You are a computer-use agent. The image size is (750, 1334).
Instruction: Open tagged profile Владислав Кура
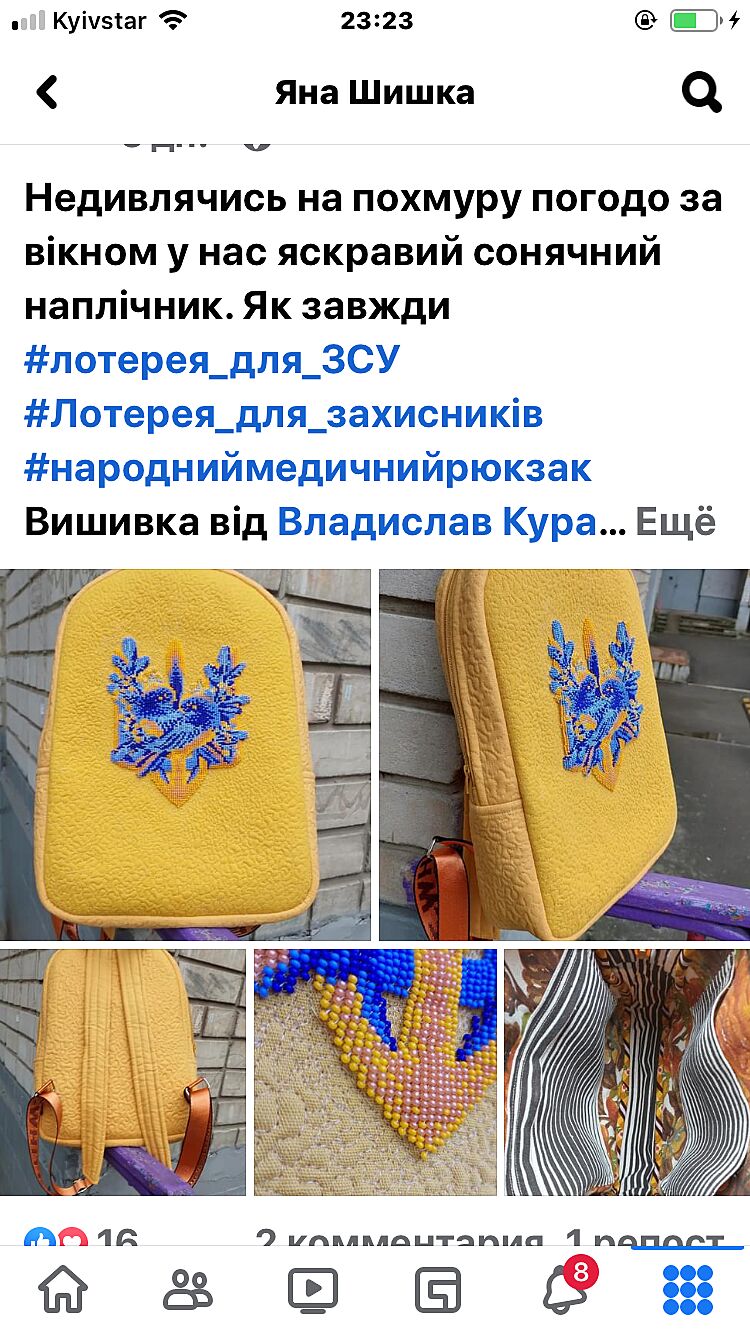(x=436, y=522)
